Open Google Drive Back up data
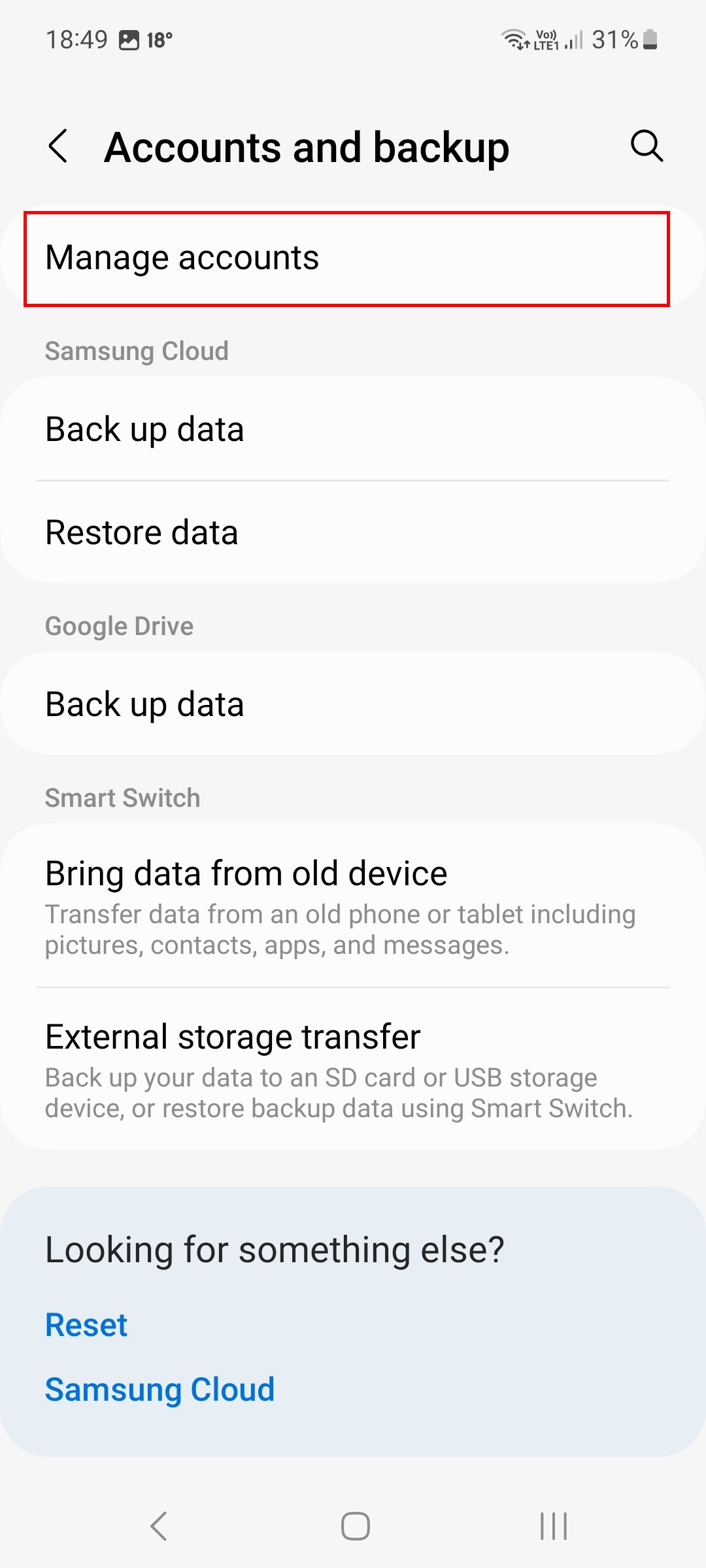The height and width of the screenshot is (1568, 706). 353,704
